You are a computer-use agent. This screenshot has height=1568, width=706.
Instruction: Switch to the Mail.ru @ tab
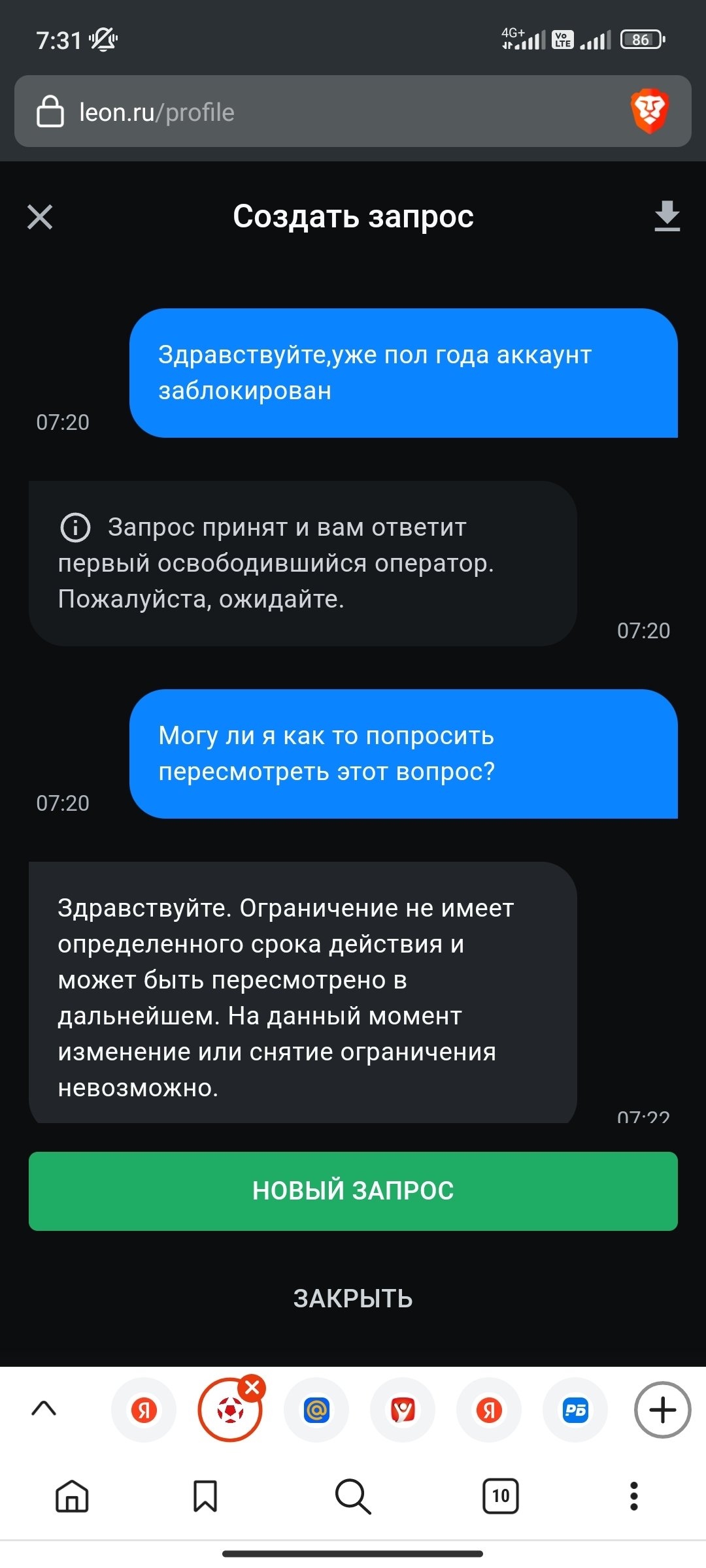click(316, 1411)
